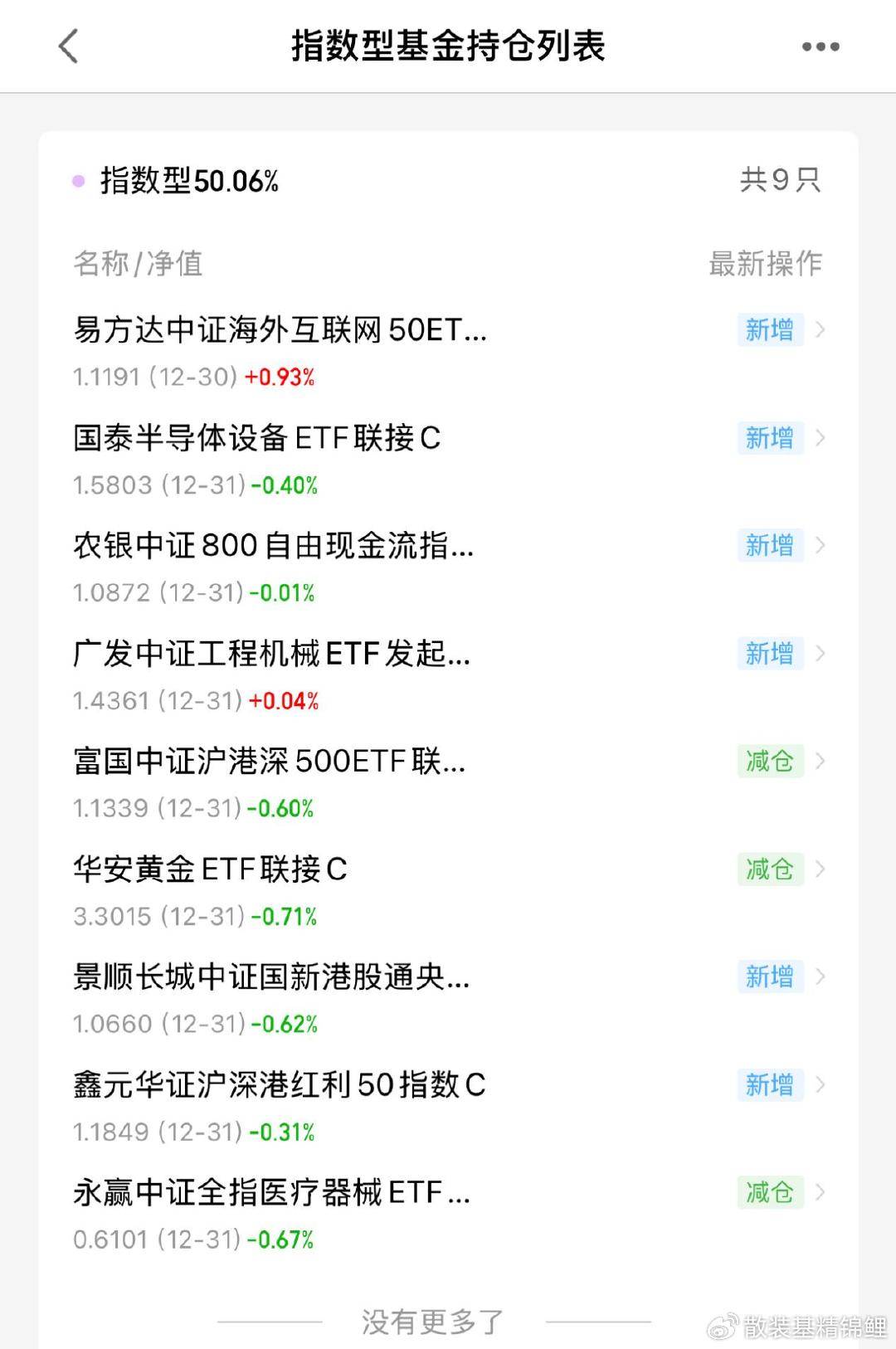Go back using the top-left arrow

(69, 46)
